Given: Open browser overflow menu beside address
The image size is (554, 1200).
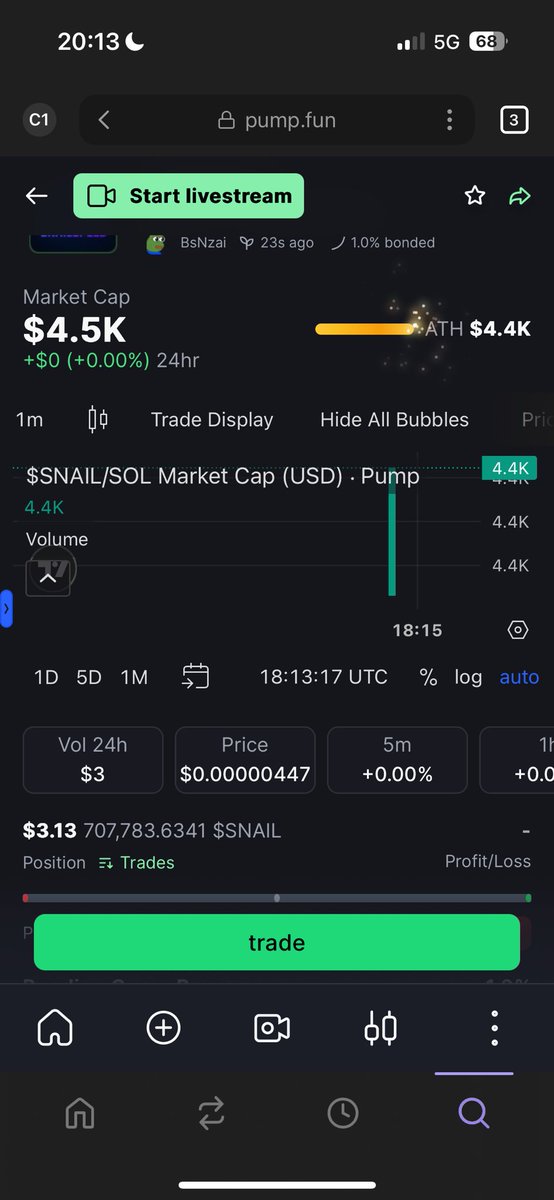Looking at the screenshot, I should (450, 120).
